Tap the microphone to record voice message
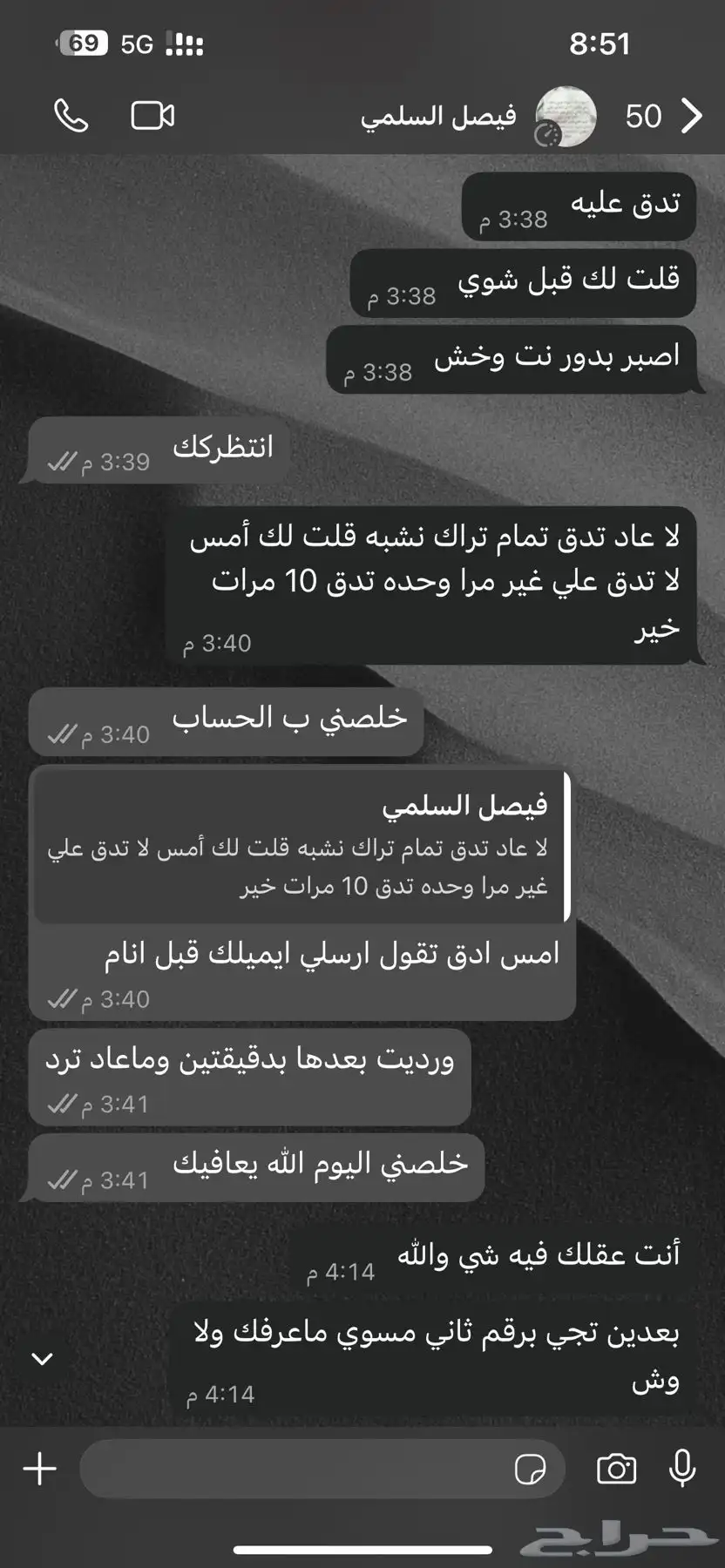 (682, 1469)
